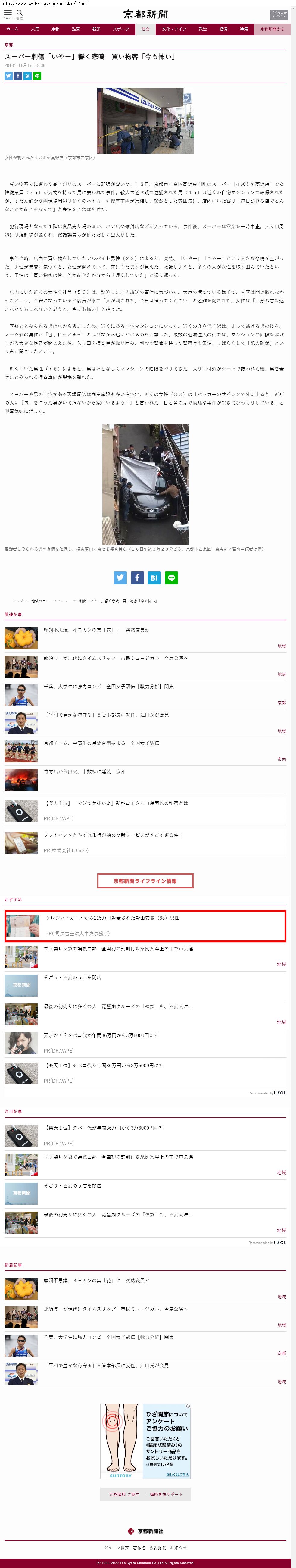Screen dimensions: 296x1568
Task: Tap the デジタル版ログイン button
Action: pos(278,14)
